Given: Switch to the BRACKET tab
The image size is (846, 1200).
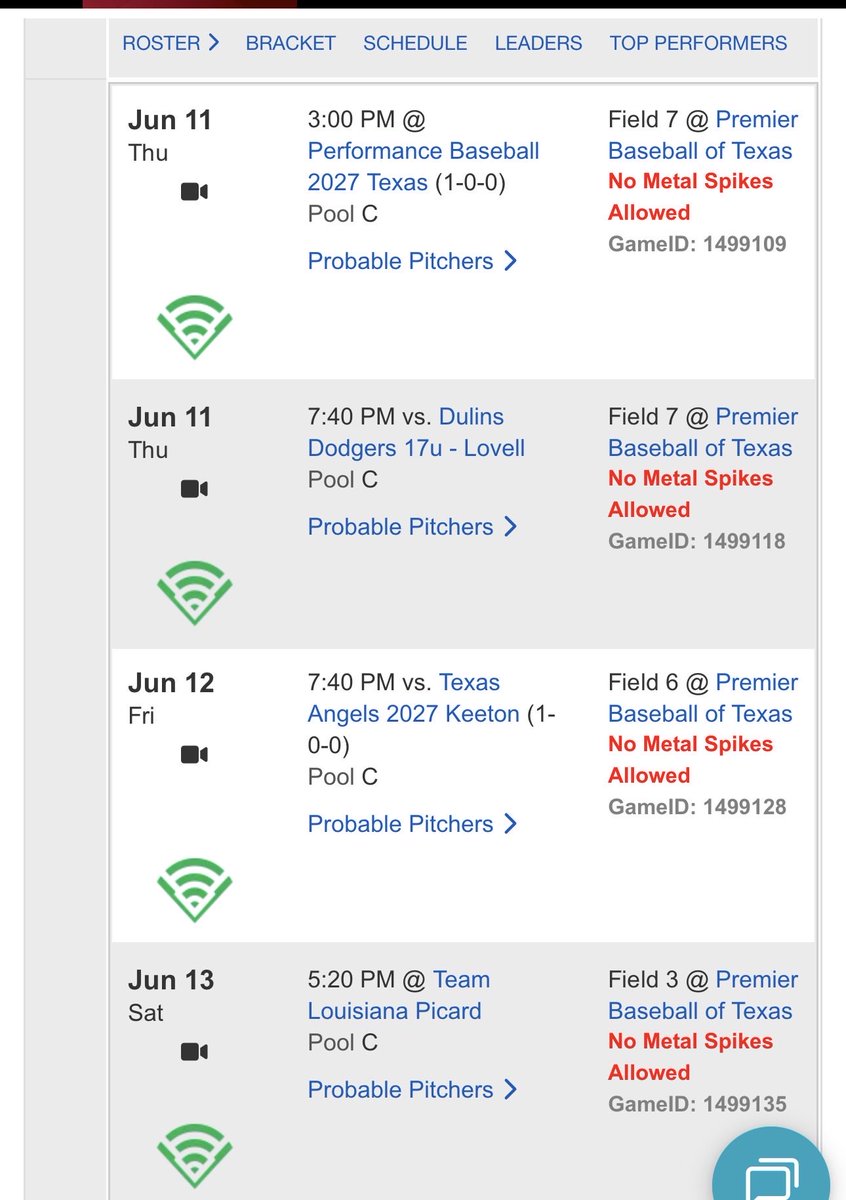Looking at the screenshot, I should (291, 43).
